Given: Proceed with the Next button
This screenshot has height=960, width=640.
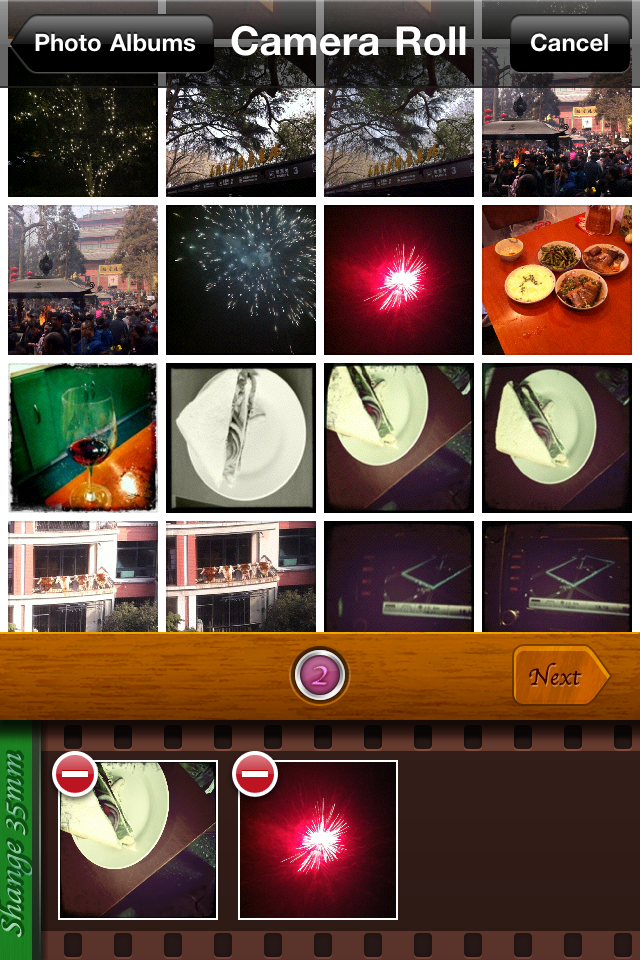Looking at the screenshot, I should point(559,676).
